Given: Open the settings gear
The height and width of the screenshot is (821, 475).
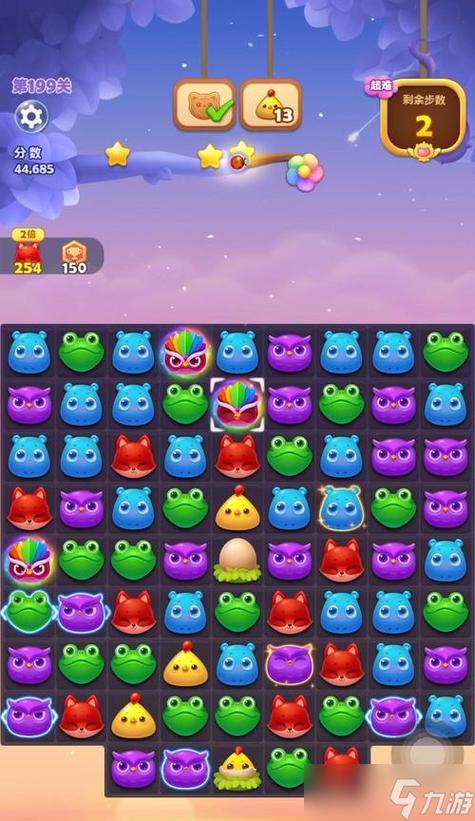Looking at the screenshot, I should 31,116.
